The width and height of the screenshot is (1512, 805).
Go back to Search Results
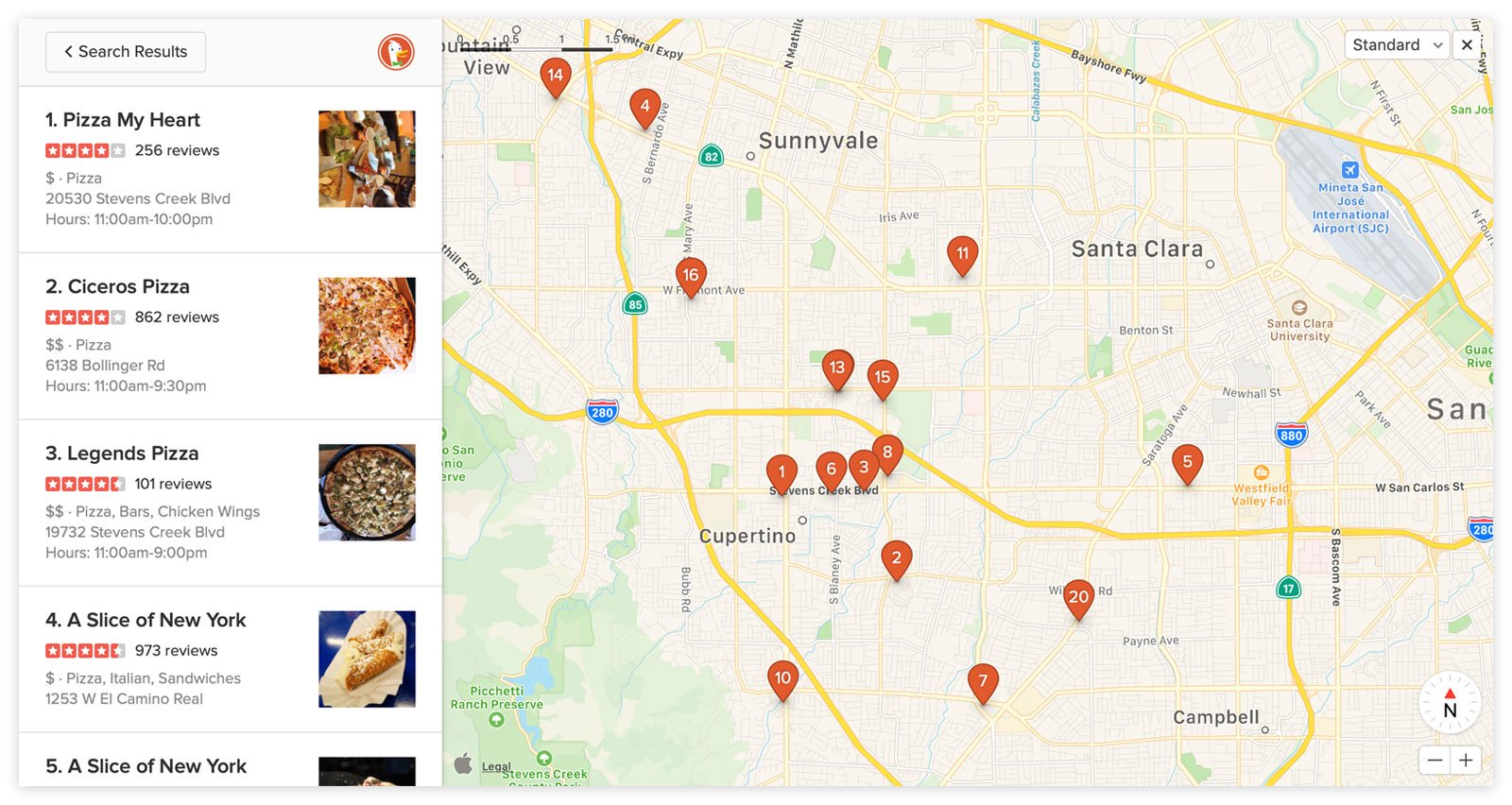(x=126, y=52)
